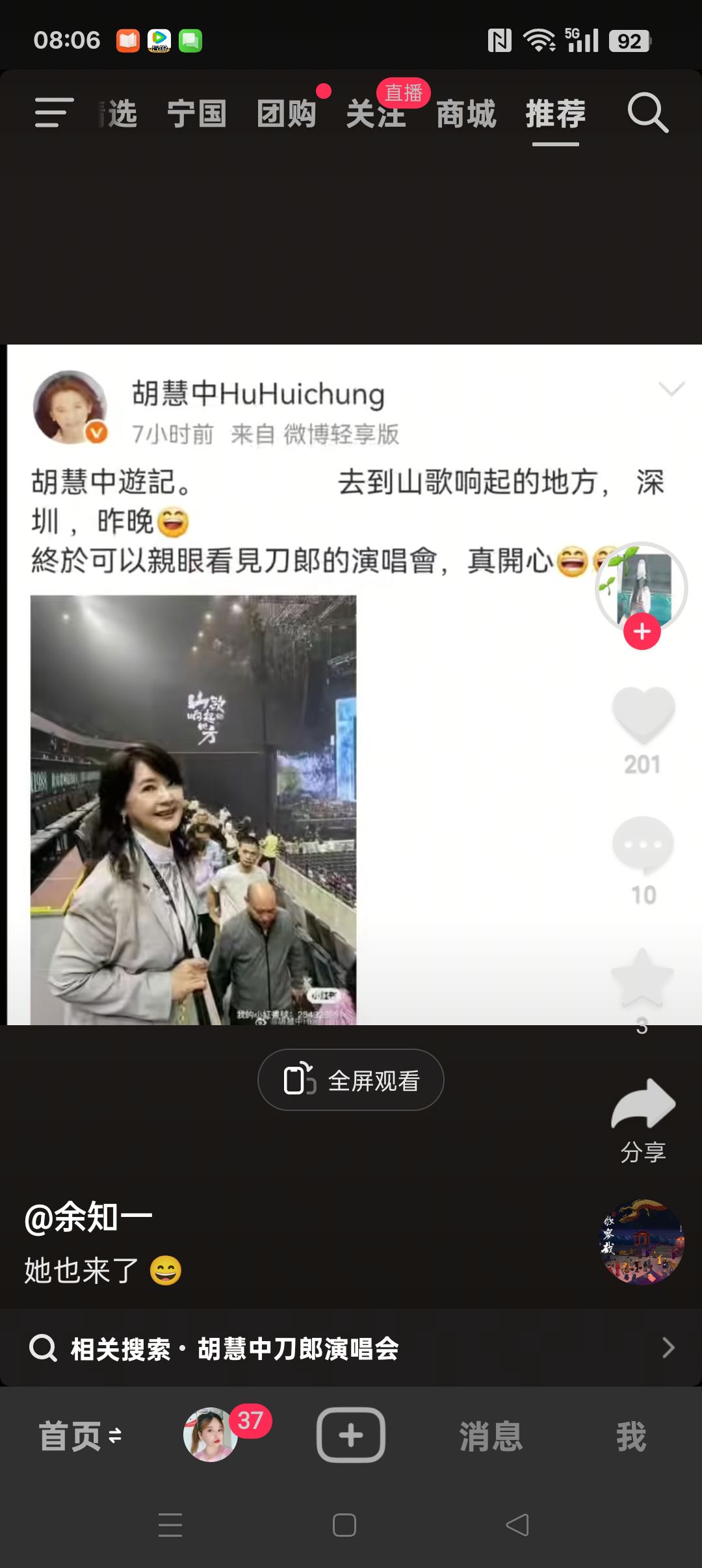Create a new post with plus button
The width and height of the screenshot is (702, 1568).
click(351, 1435)
